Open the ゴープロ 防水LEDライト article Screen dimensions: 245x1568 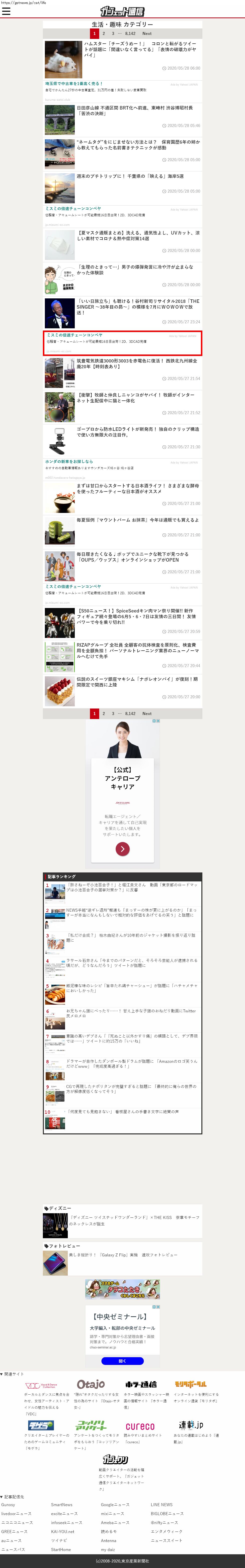137,432
